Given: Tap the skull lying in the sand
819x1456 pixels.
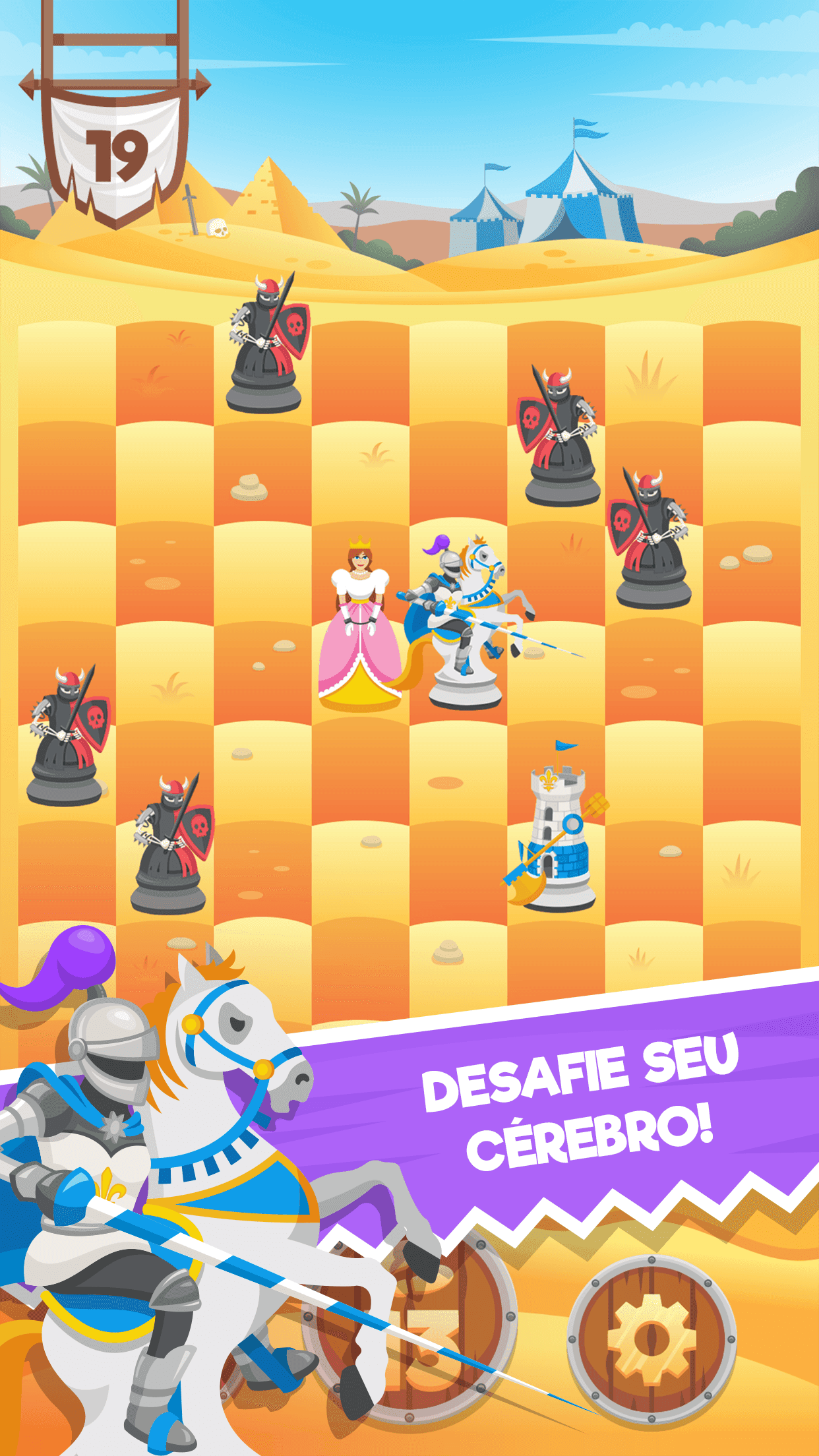Looking at the screenshot, I should 218,229.
